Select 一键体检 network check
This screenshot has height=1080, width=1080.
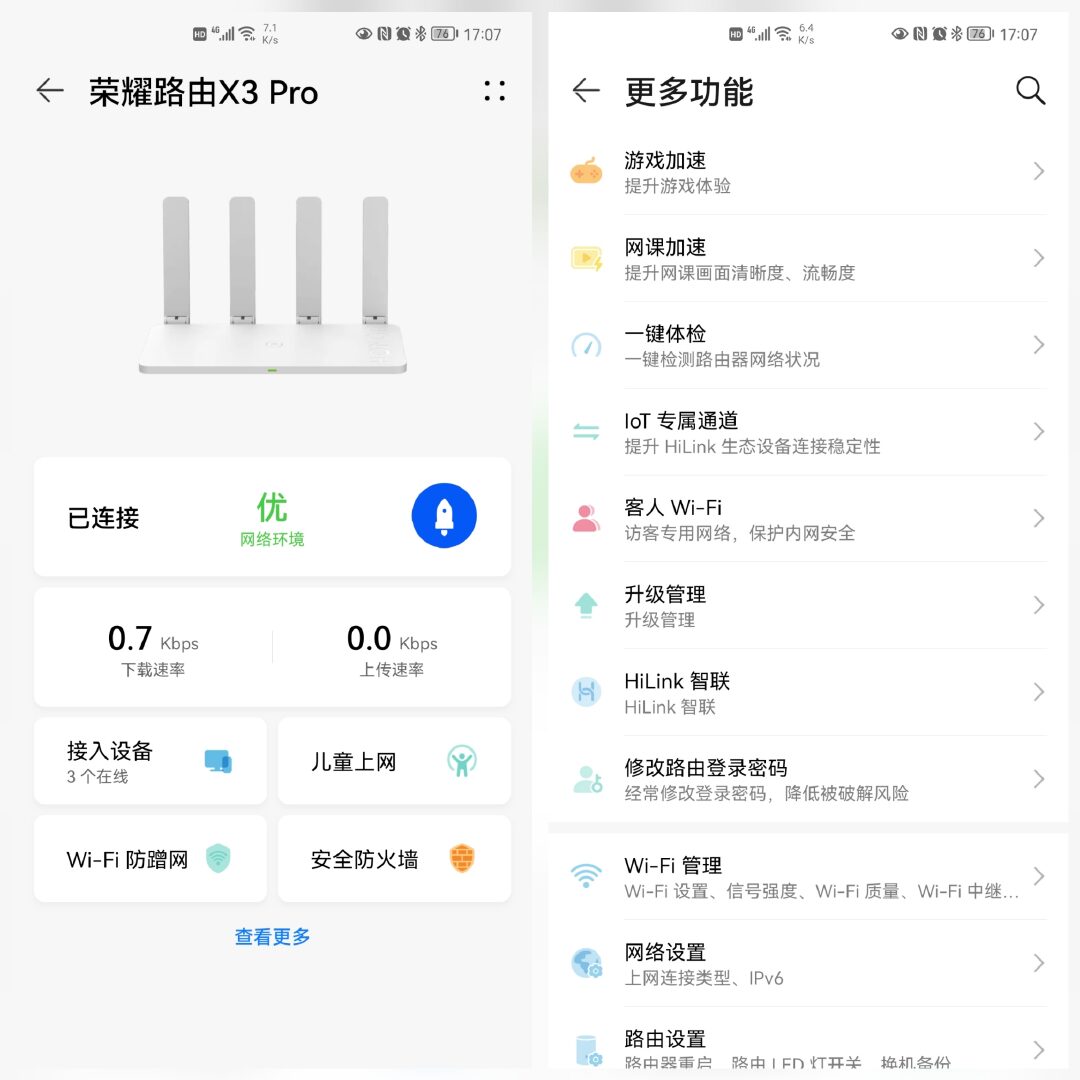pos(809,345)
